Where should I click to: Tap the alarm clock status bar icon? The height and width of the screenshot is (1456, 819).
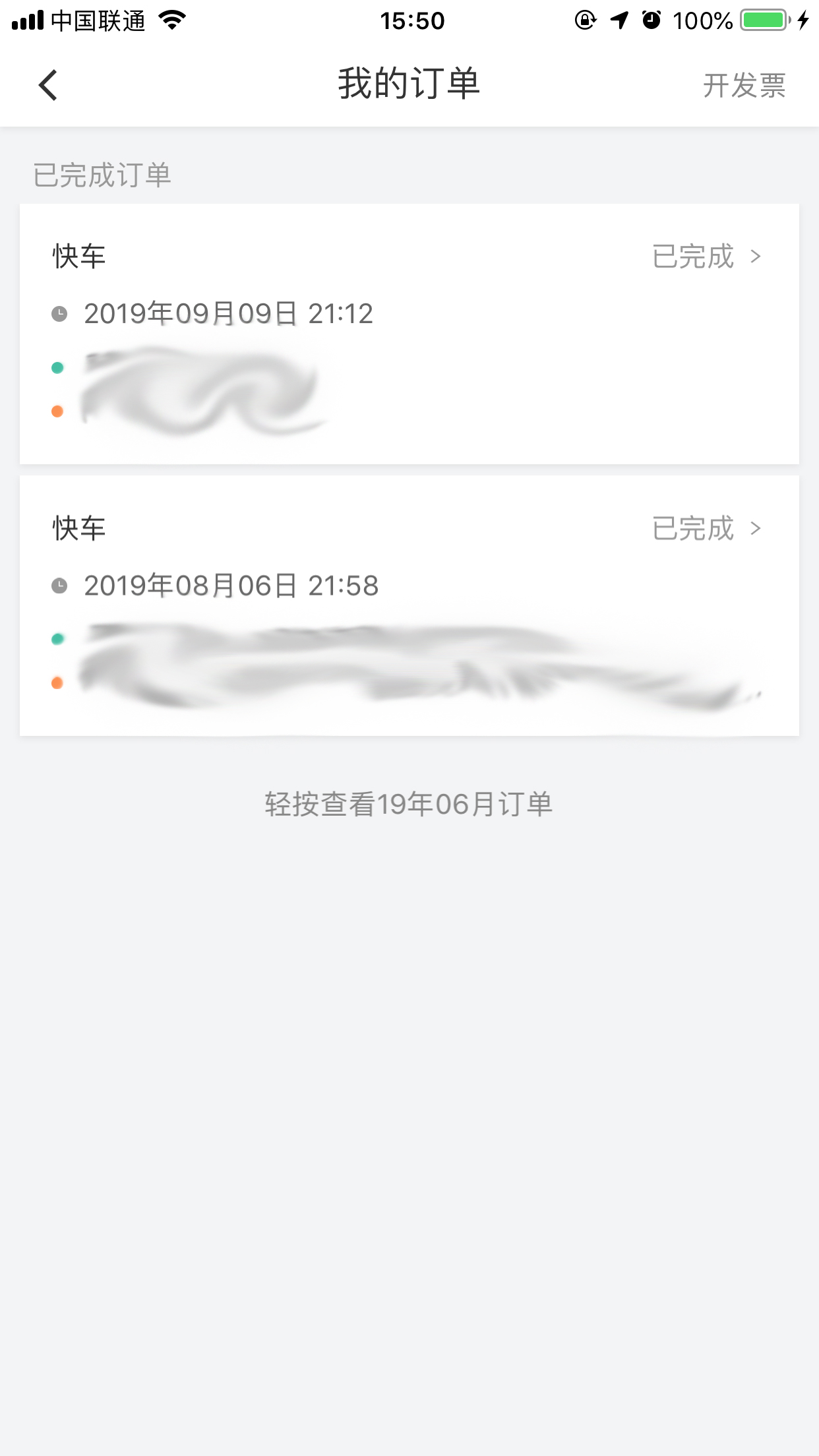[x=650, y=20]
